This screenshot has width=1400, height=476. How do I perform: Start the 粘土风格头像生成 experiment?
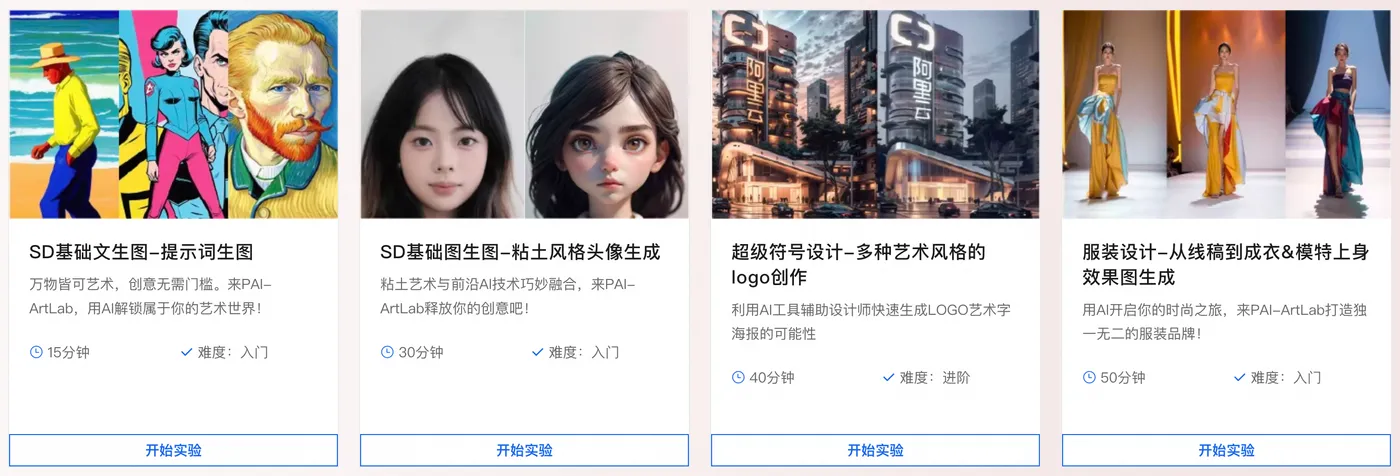(x=524, y=450)
